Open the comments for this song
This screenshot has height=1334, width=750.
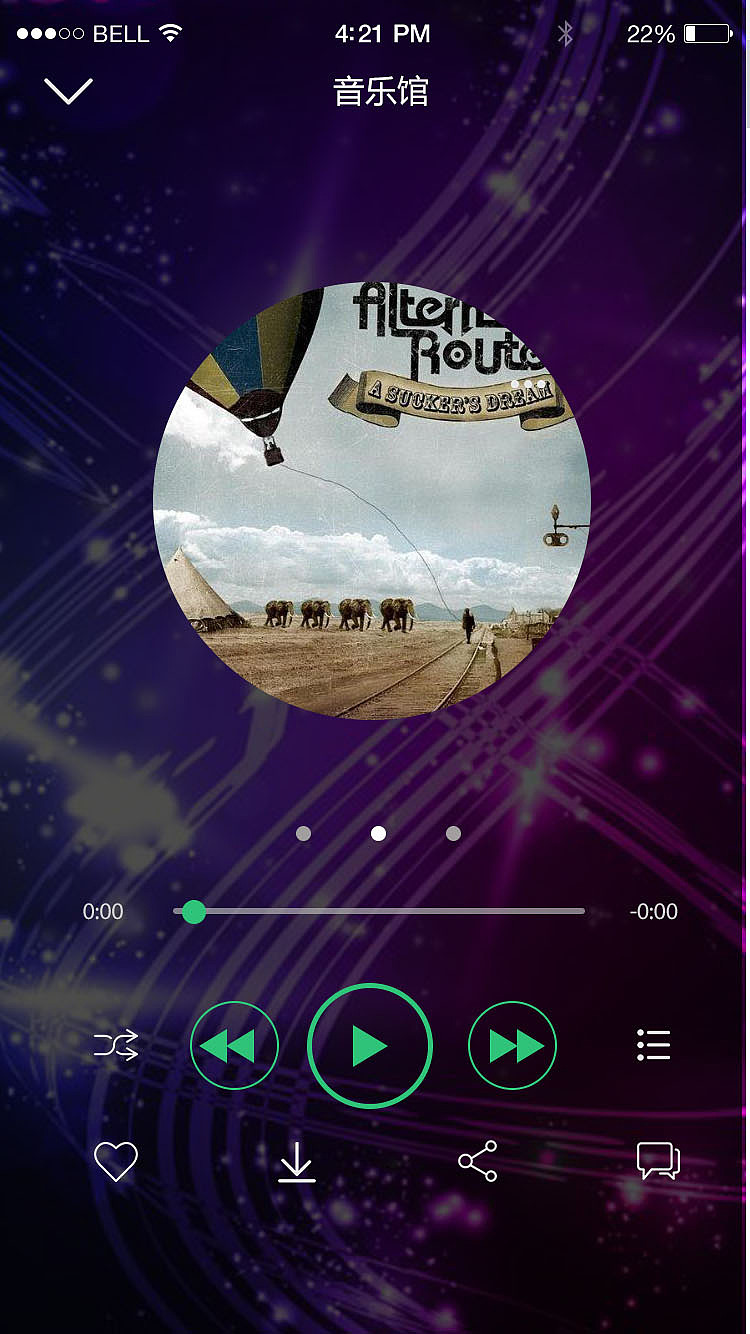tap(658, 1161)
